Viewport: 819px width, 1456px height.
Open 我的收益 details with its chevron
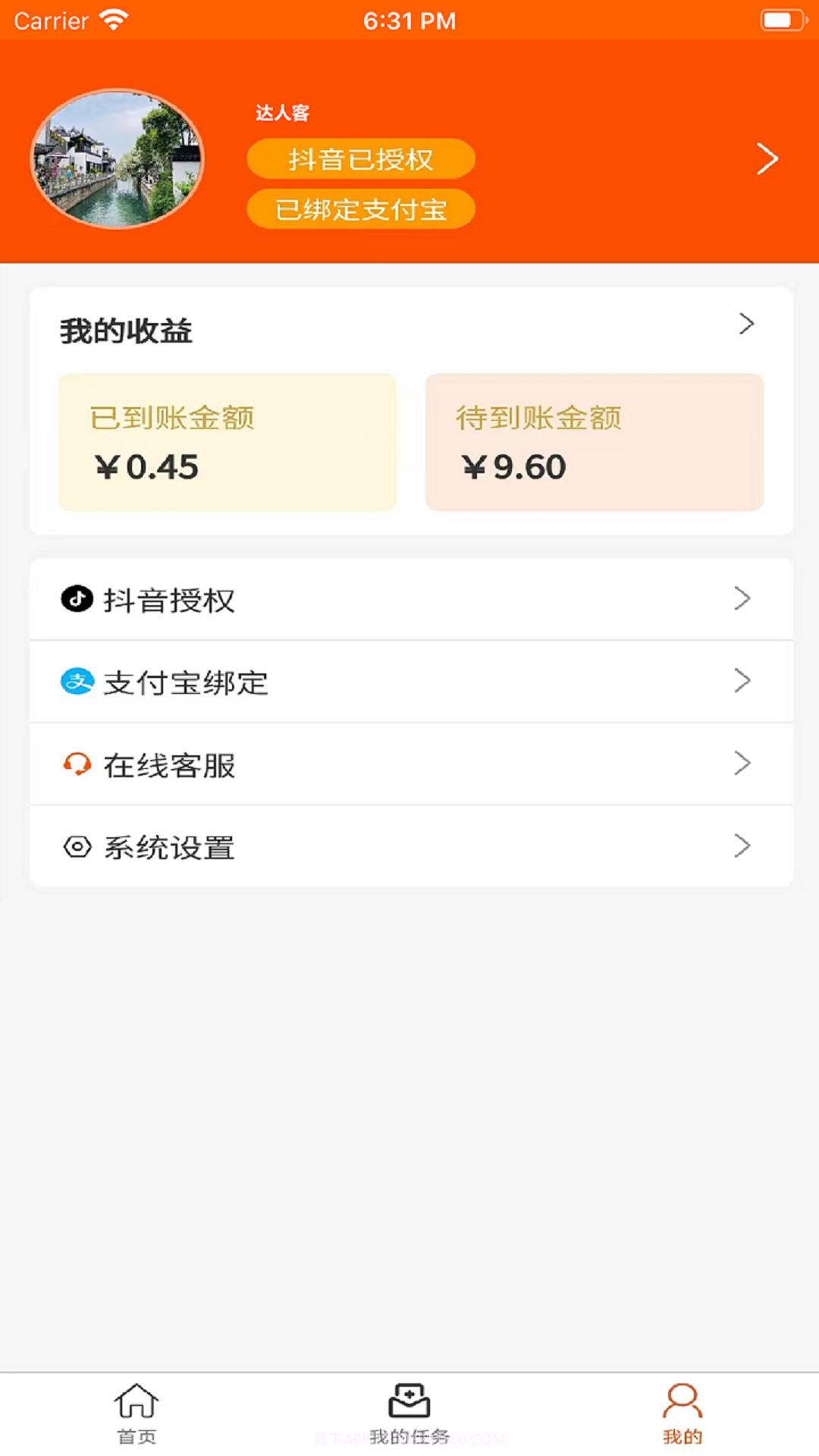(x=748, y=325)
